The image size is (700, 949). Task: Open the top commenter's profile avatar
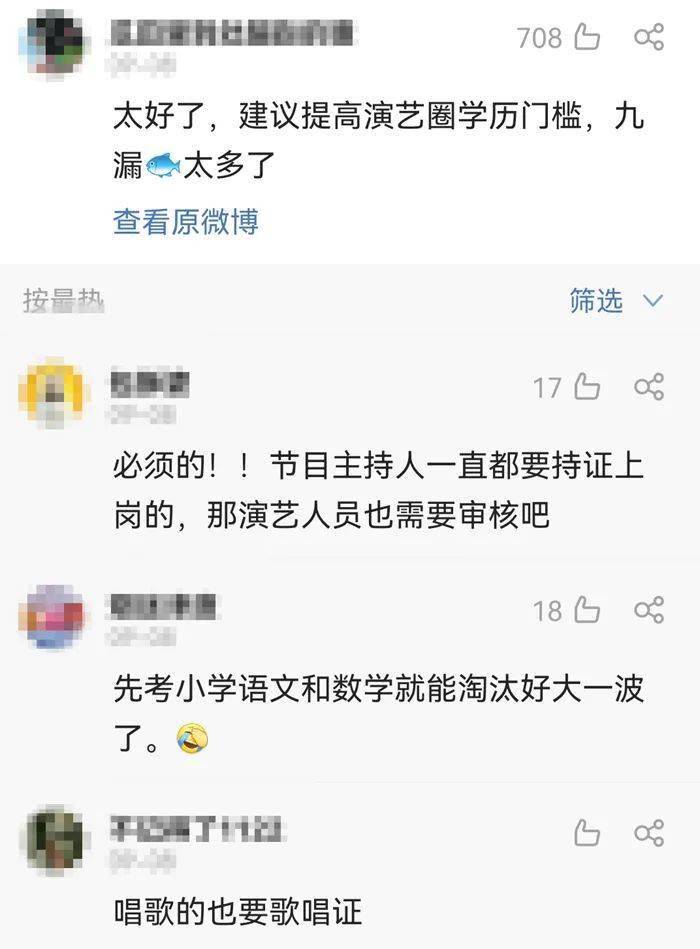(54, 42)
